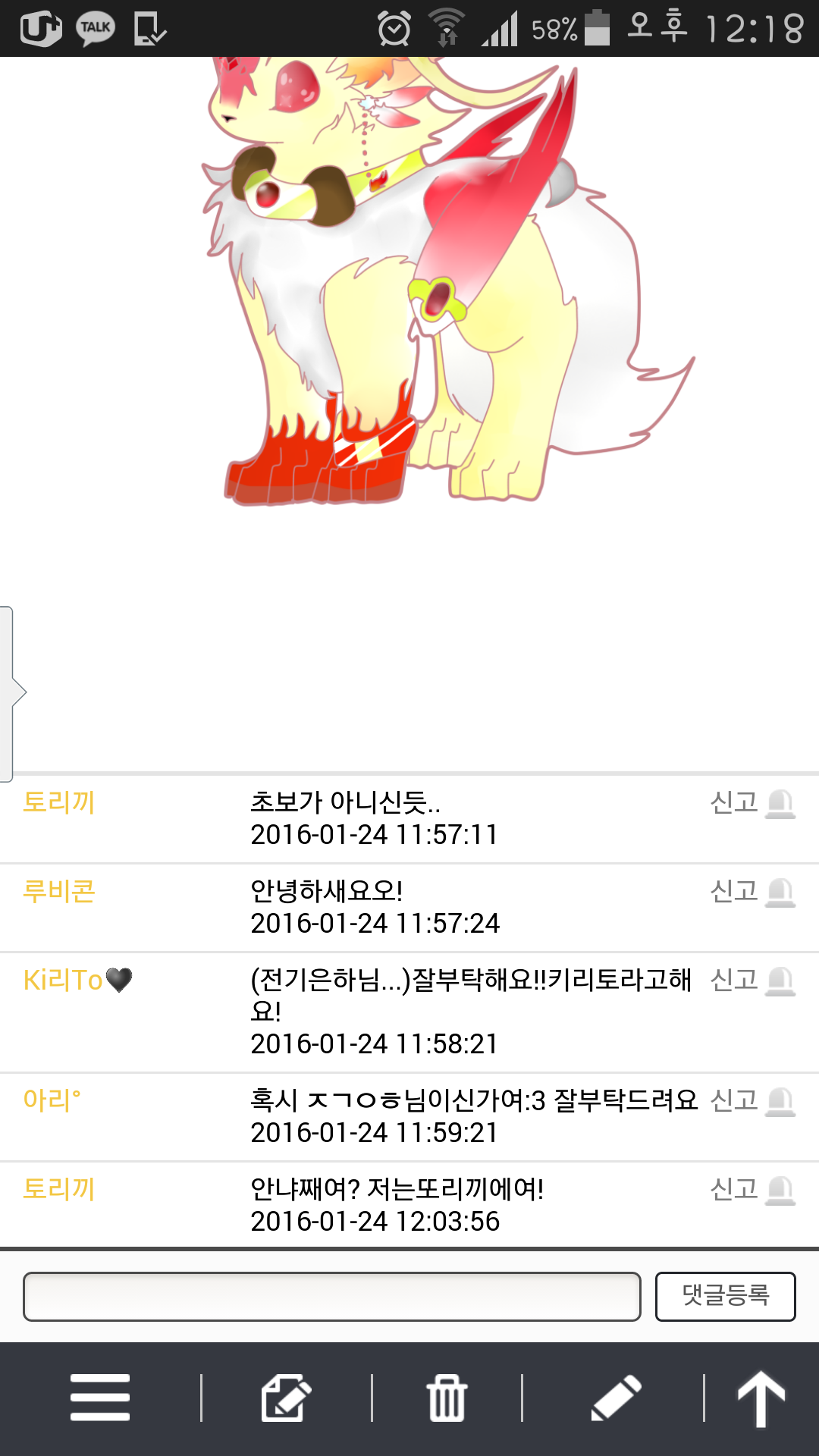Open 아리°'s username profile
Image resolution: width=819 pixels, height=1456 pixels.
click(x=52, y=1100)
